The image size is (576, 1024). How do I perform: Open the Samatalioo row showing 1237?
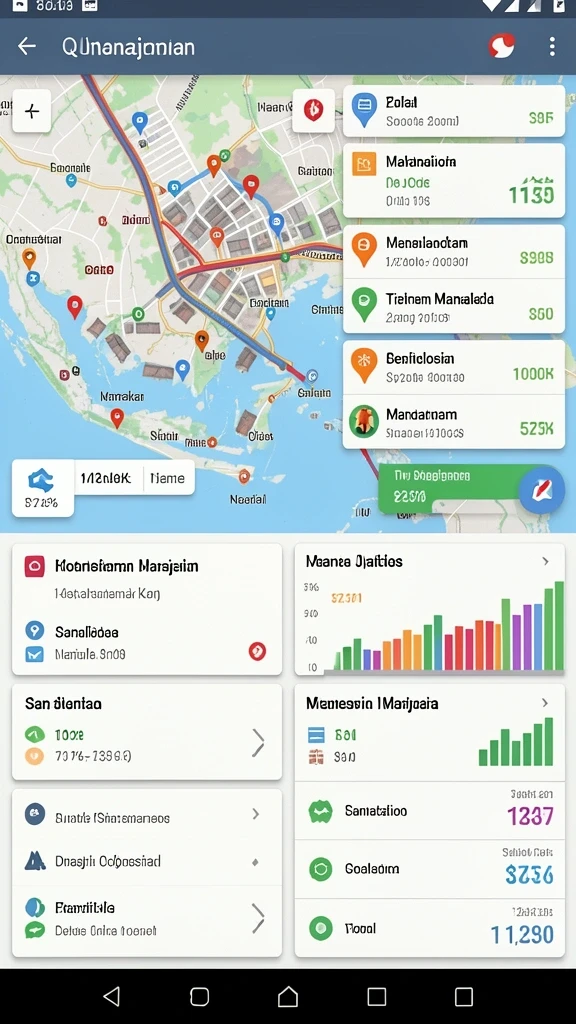(430, 811)
